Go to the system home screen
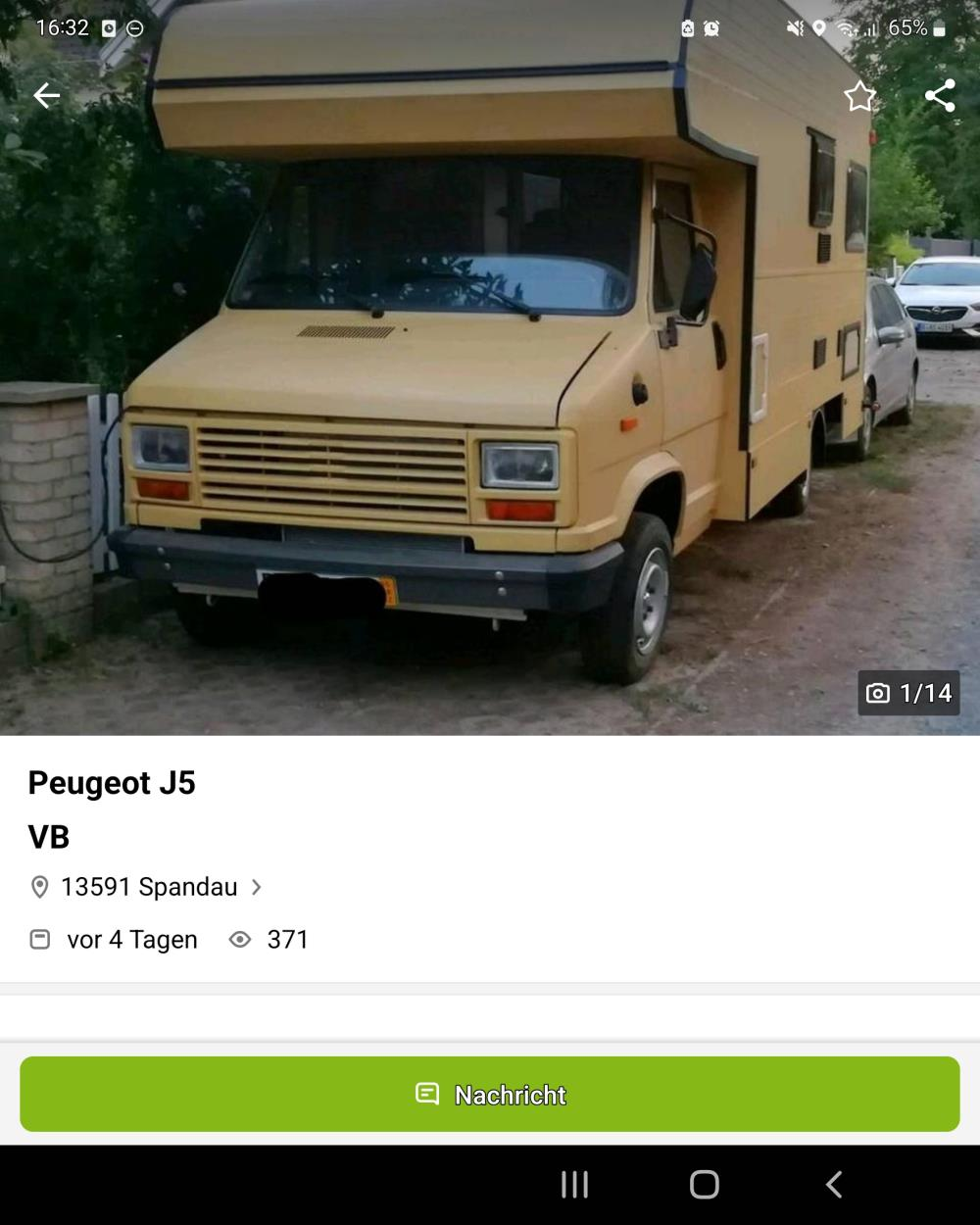 704,1184
